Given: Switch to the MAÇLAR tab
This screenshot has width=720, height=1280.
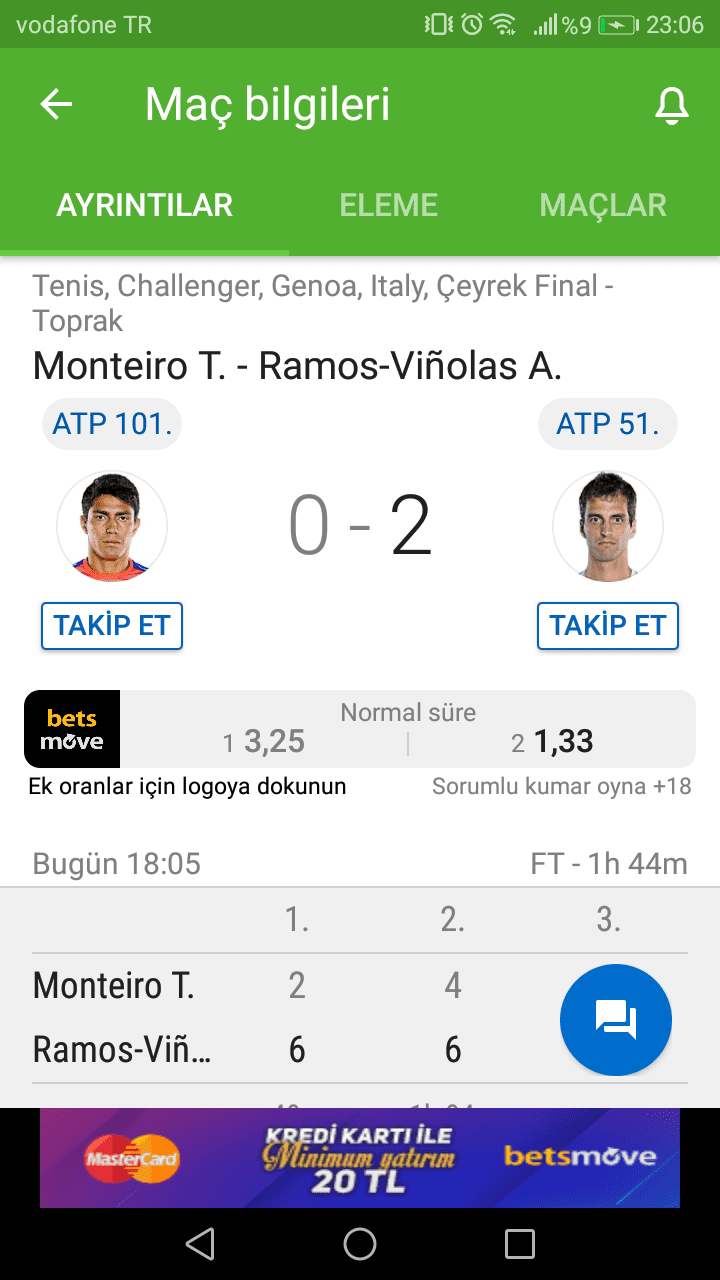Looking at the screenshot, I should pos(603,205).
